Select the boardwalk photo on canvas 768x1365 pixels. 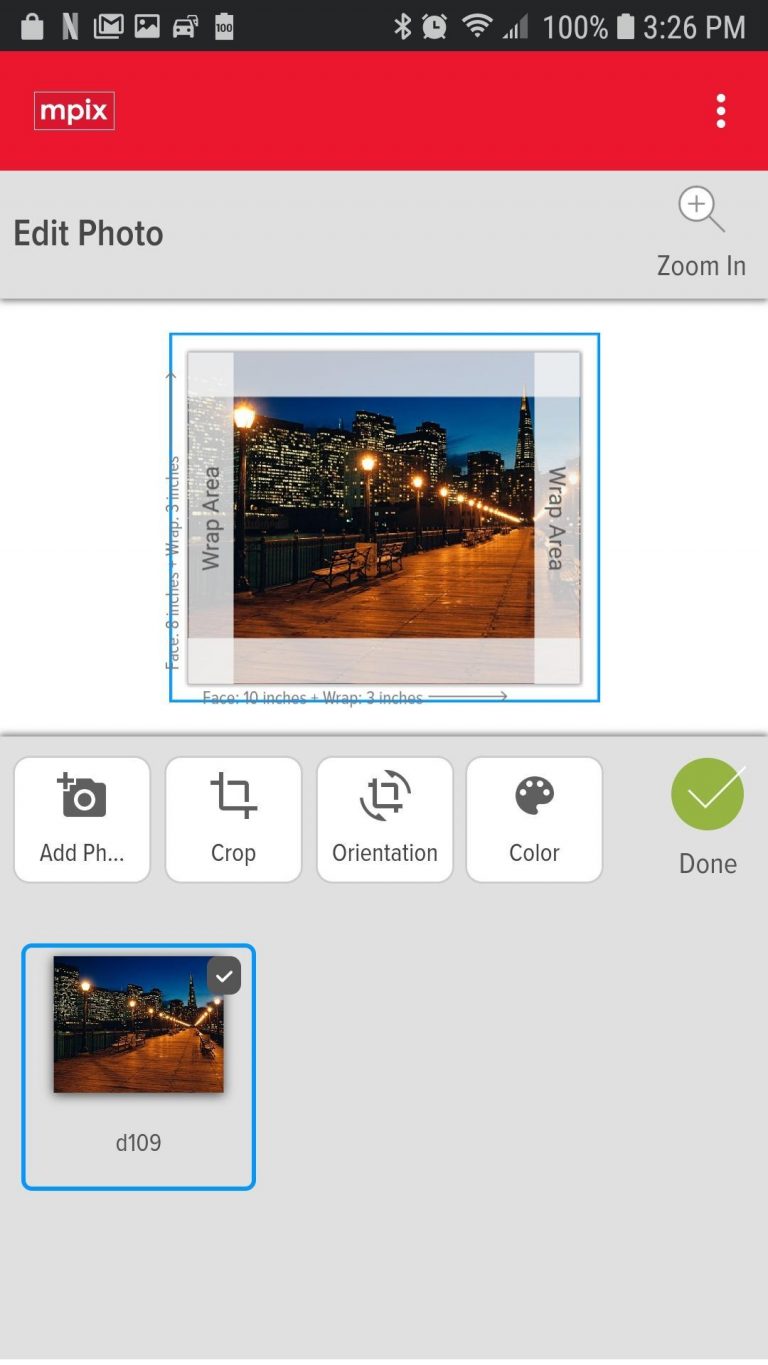384,515
